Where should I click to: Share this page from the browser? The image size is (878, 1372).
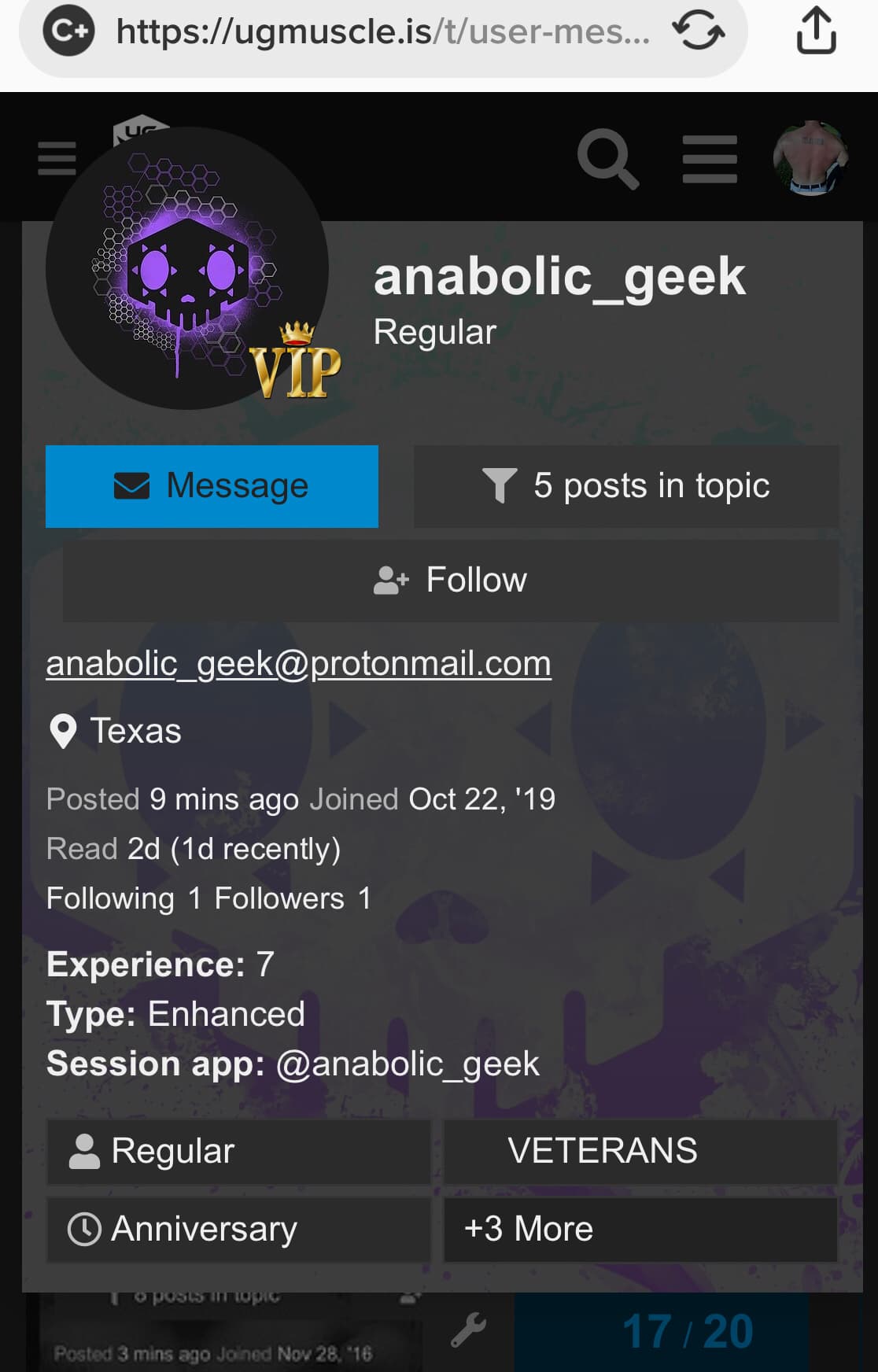[816, 31]
